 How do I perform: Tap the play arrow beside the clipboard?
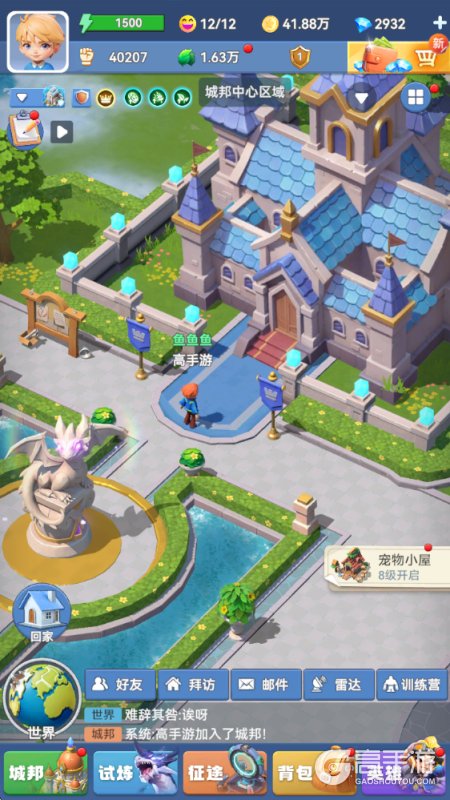click(62, 132)
